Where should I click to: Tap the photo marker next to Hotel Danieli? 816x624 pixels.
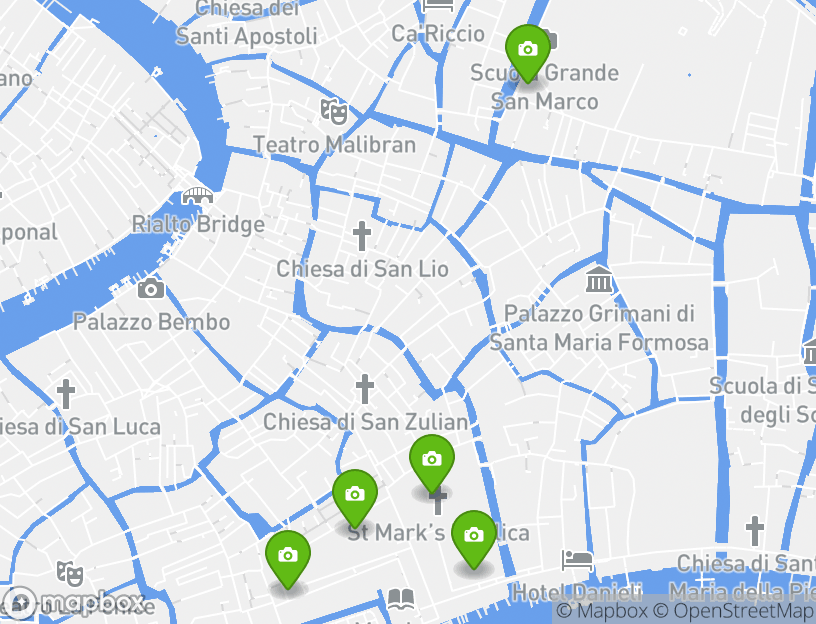tap(474, 536)
